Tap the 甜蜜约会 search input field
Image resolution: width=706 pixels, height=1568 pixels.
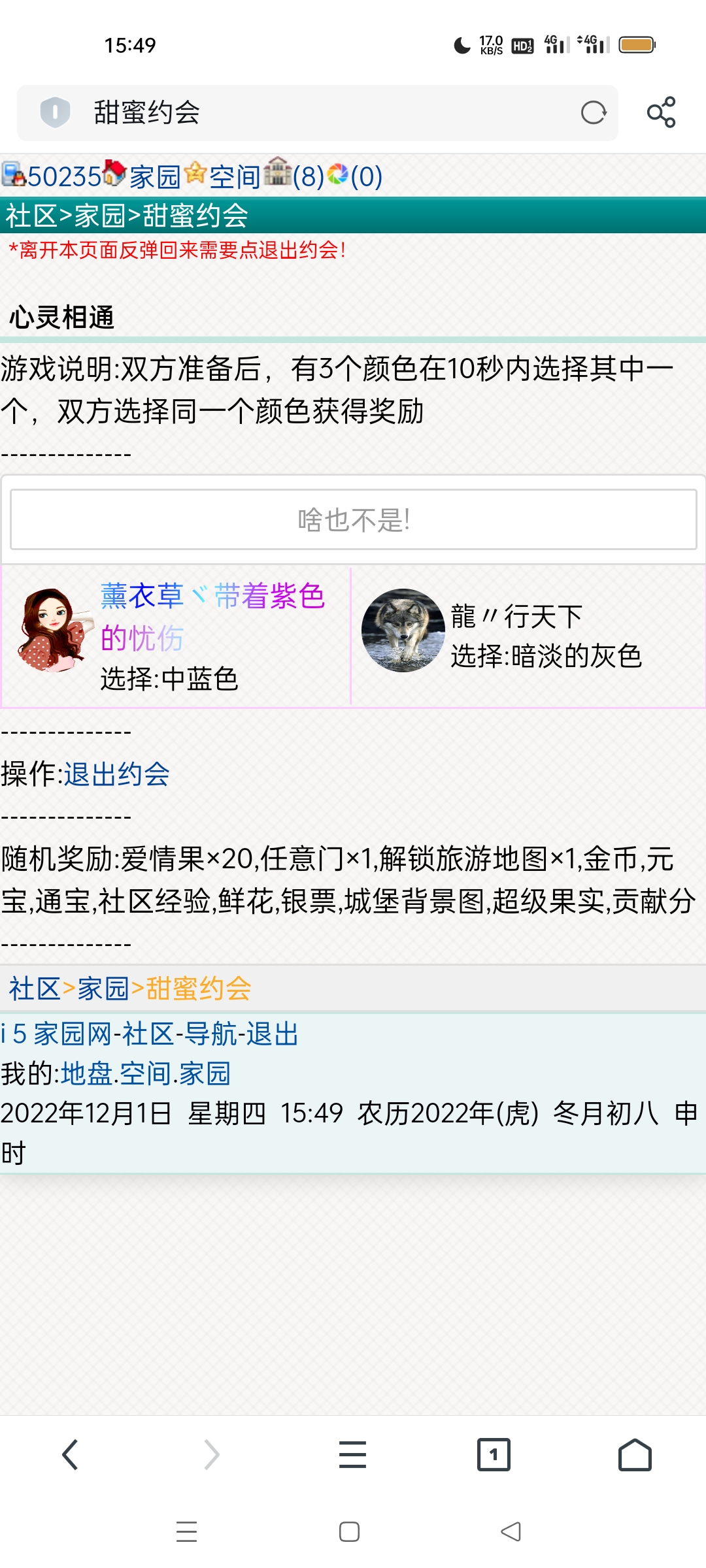coord(261,112)
